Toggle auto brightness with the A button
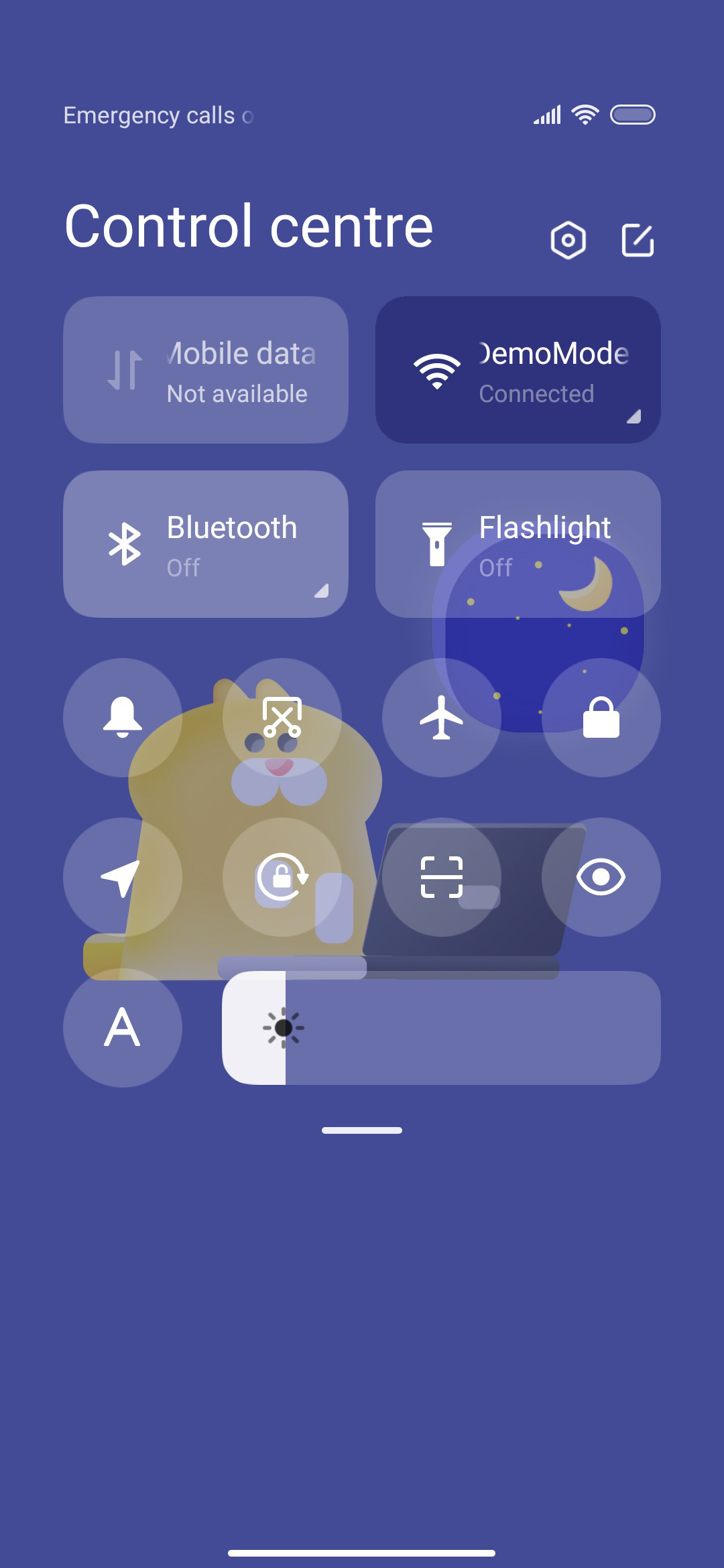The height and width of the screenshot is (1568, 724). tap(123, 1028)
